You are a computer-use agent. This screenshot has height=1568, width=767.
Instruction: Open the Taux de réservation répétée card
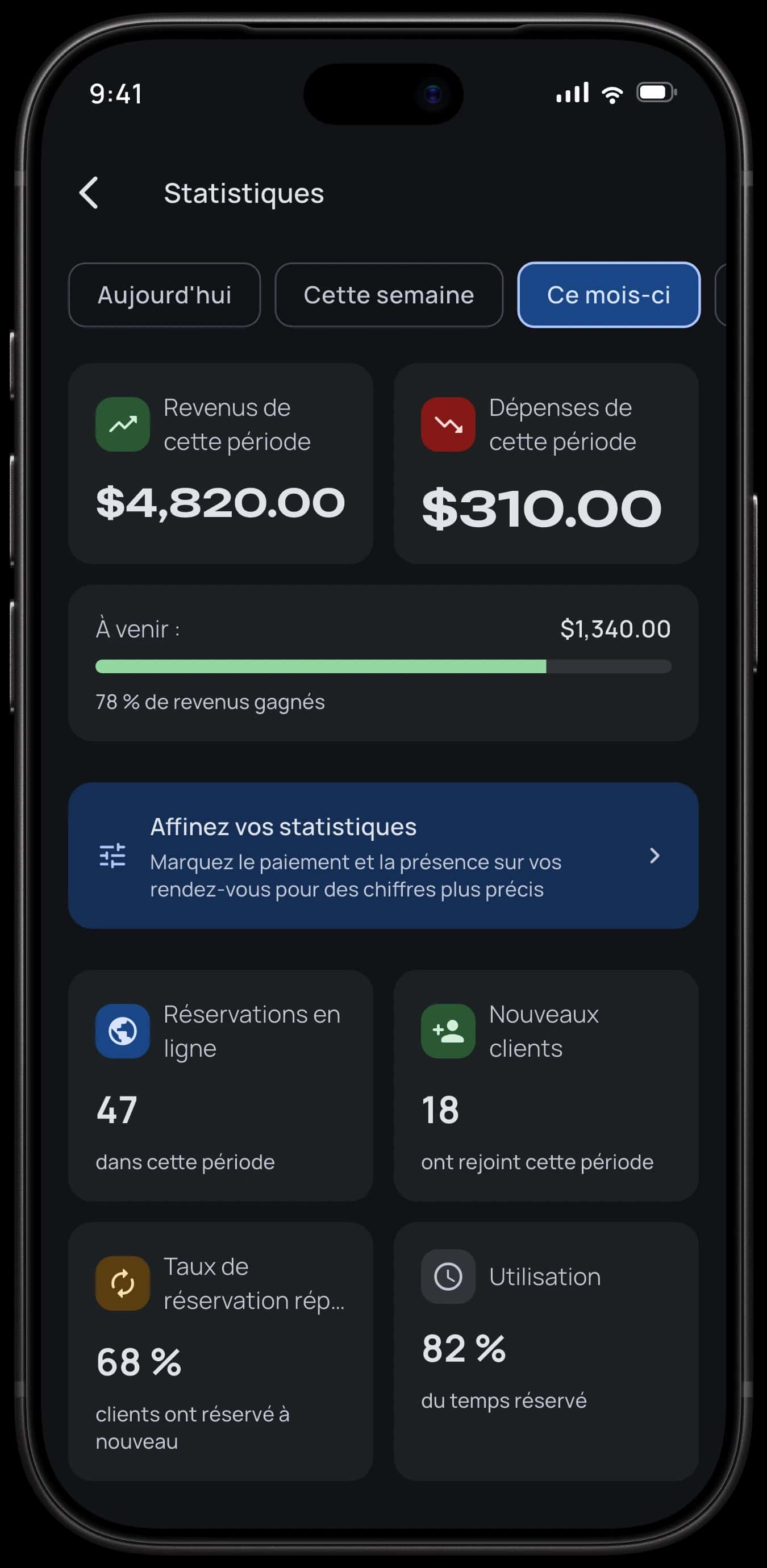[x=220, y=1352]
